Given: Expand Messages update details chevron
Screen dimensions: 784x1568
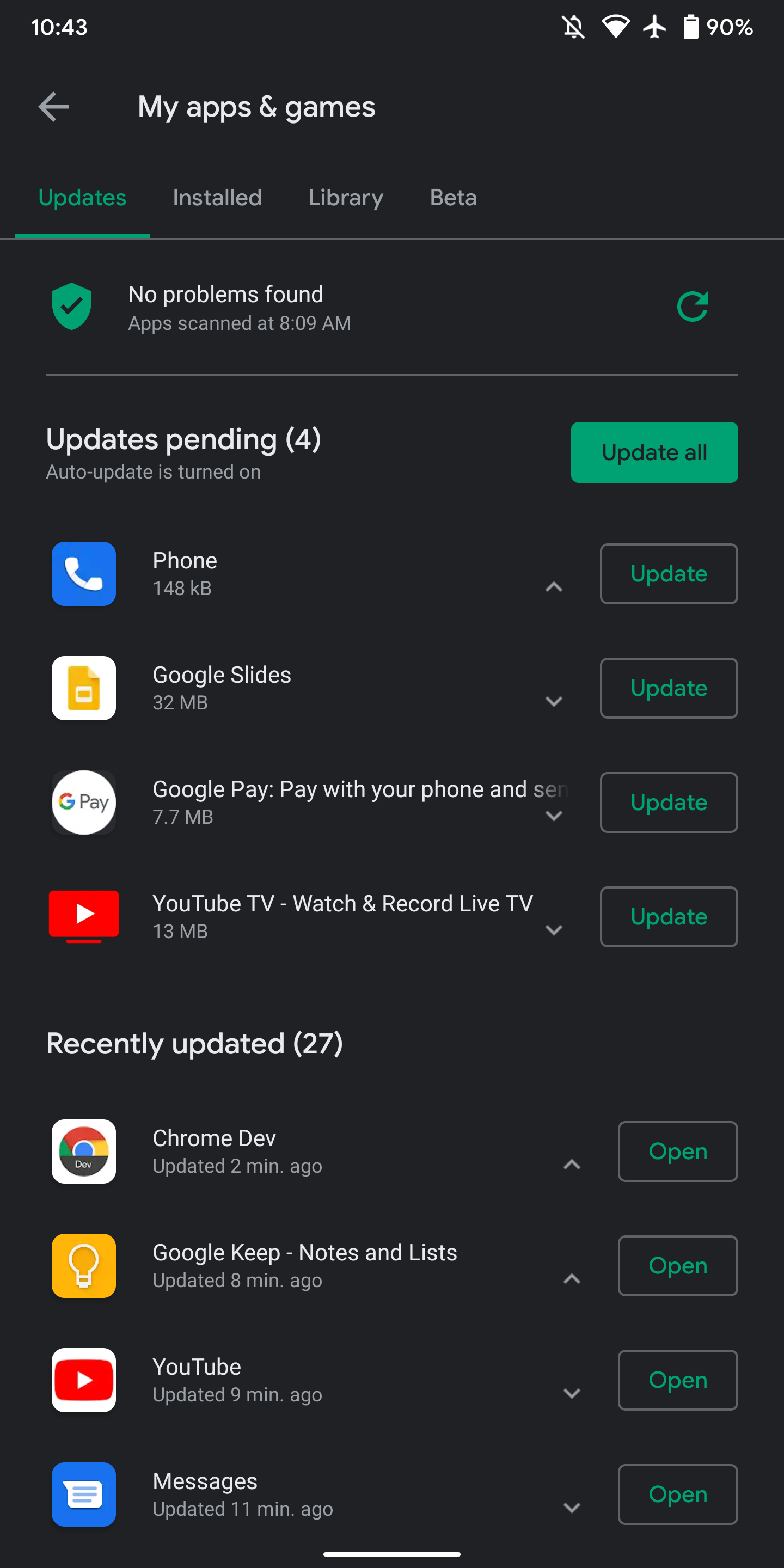Looking at the screenshot, I should click(572, 1508).
